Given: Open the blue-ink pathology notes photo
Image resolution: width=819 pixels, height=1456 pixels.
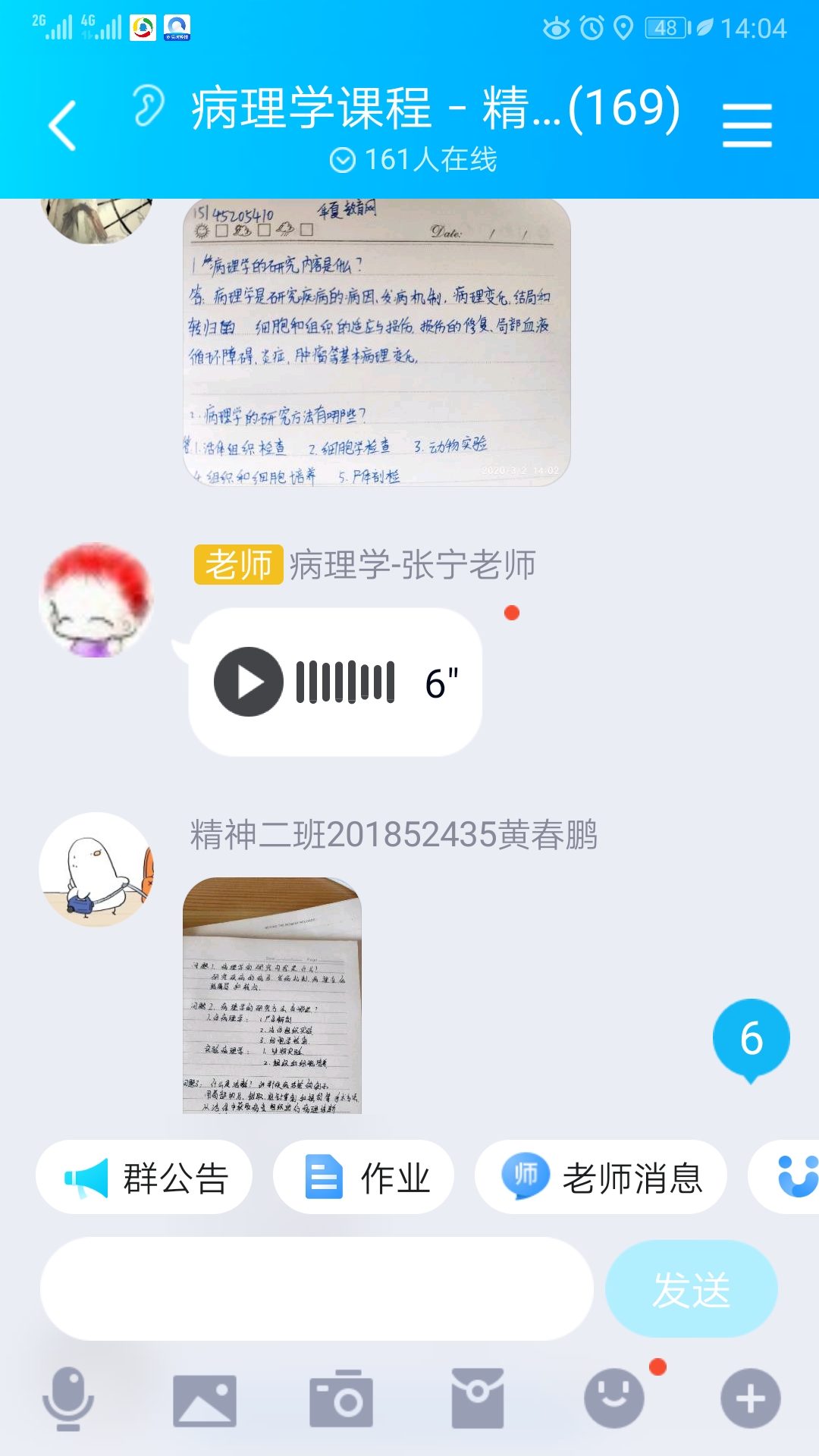Looking at the screenshot, I should click(377, 343).
